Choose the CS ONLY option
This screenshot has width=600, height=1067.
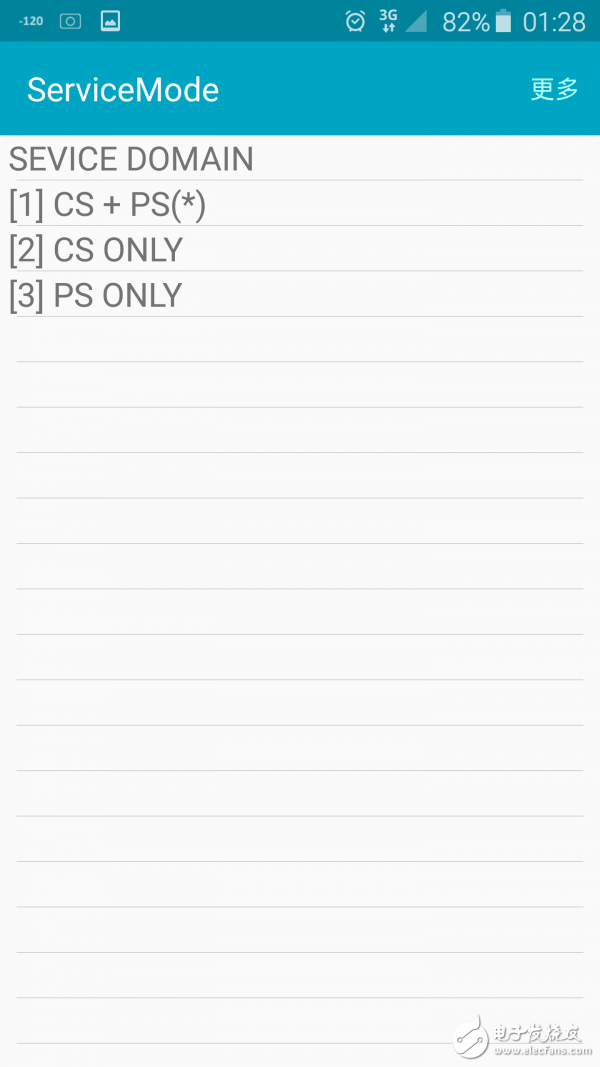pyautogui.click(x=96, y=250)
